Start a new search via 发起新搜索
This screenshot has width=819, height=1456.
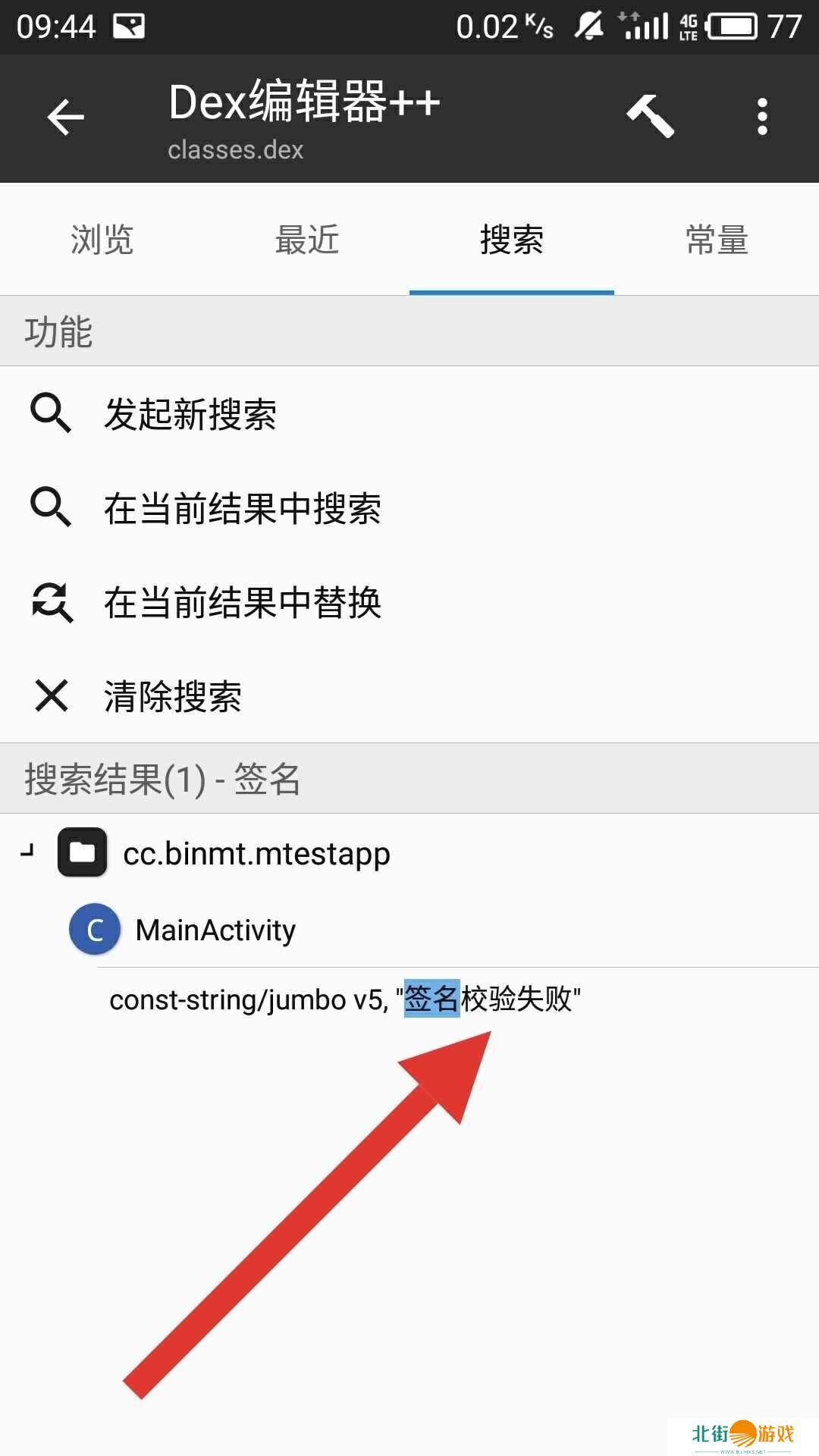[x=190, y=414]
